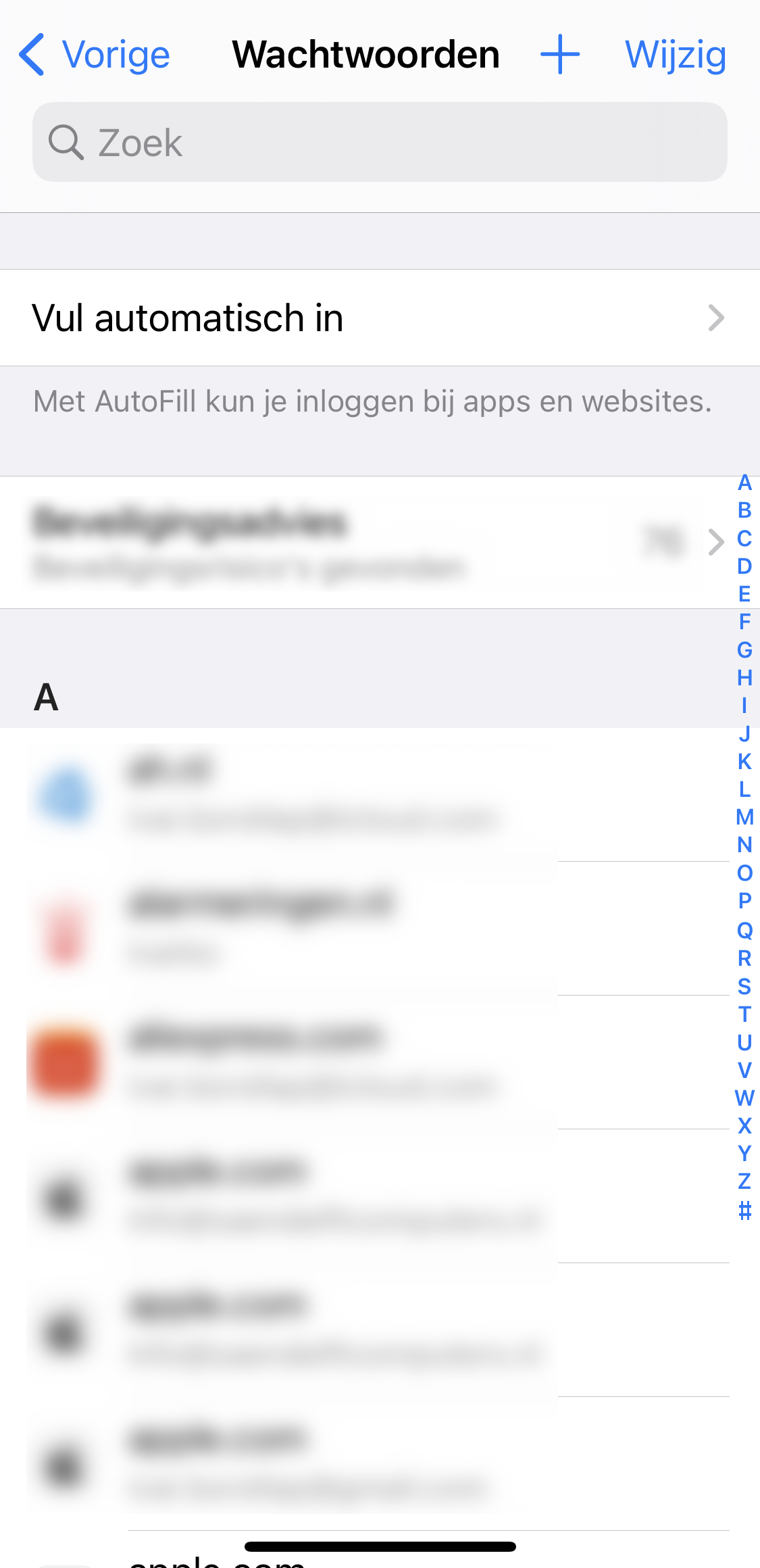Jump to letter G in the index
This screenshot has width=760, height=1568.
(744, 650)
